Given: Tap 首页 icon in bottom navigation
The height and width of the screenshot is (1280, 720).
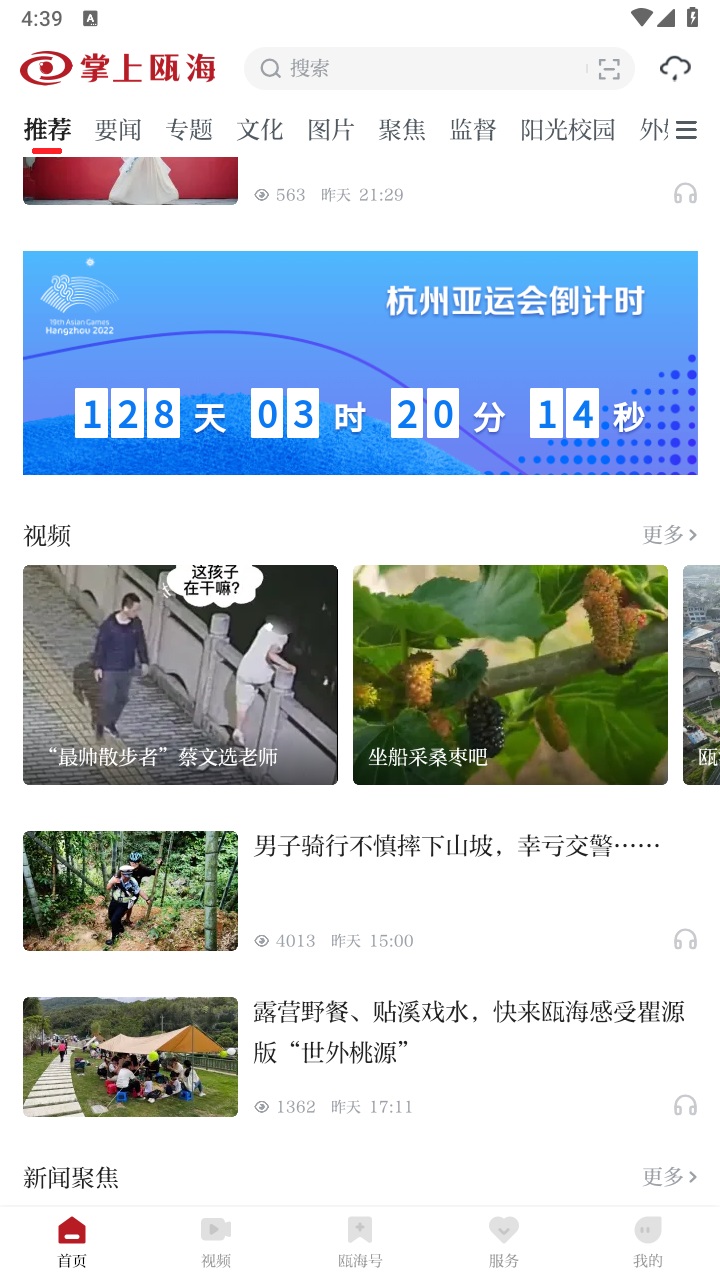Looking at the screenshot, I should coord(71,1240).
